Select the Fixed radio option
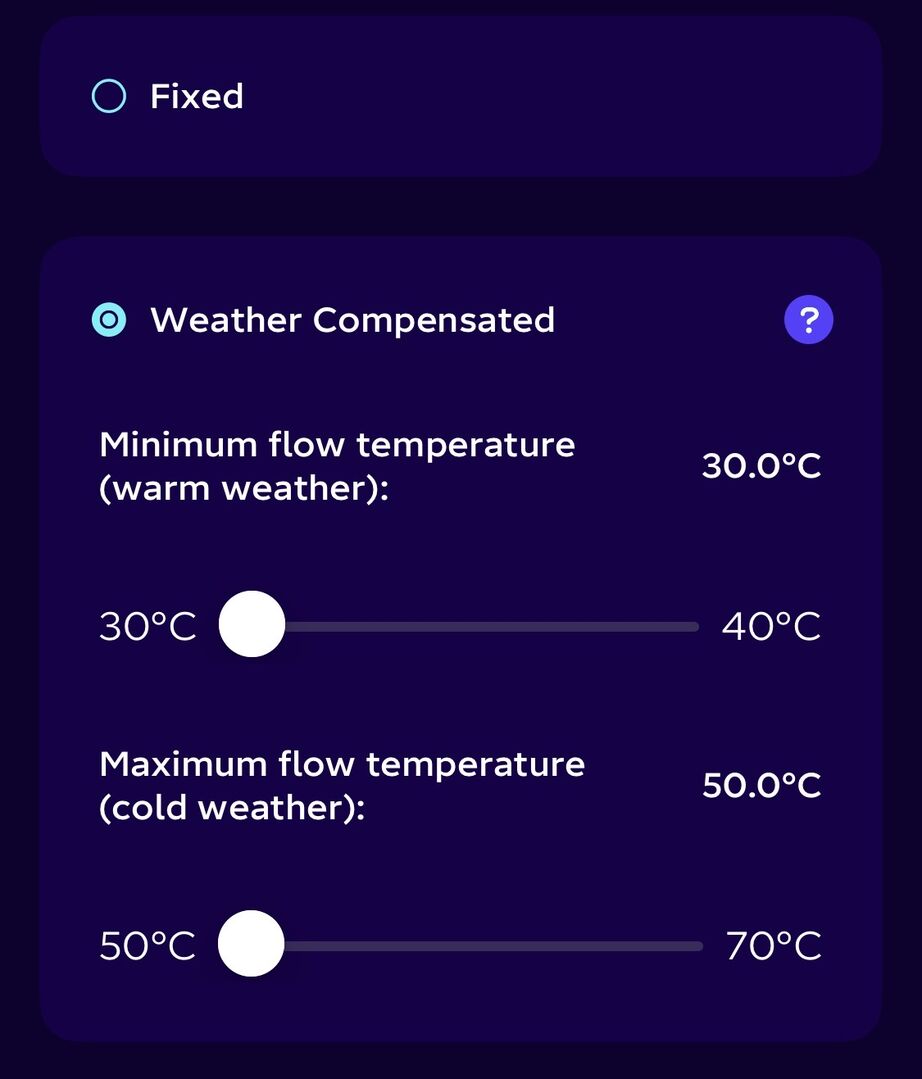 coord(109,97)
